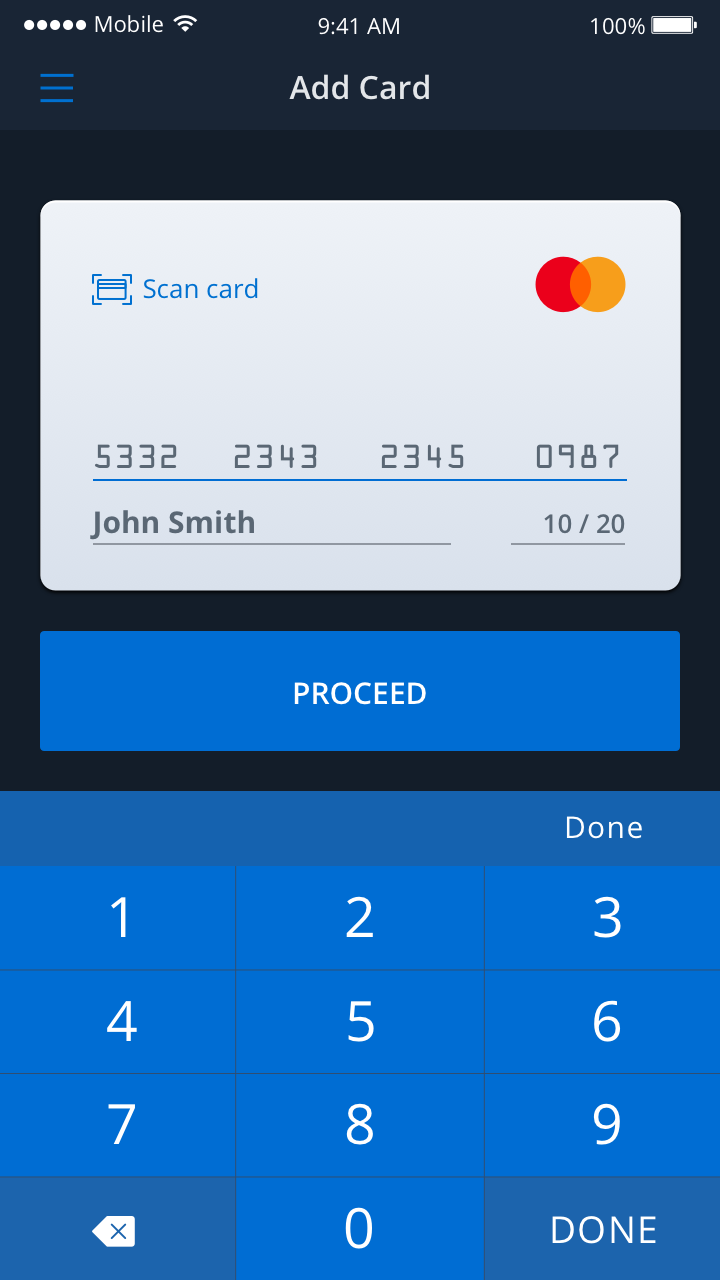Tap the clock showing 9:41 AM

[359, 26]
